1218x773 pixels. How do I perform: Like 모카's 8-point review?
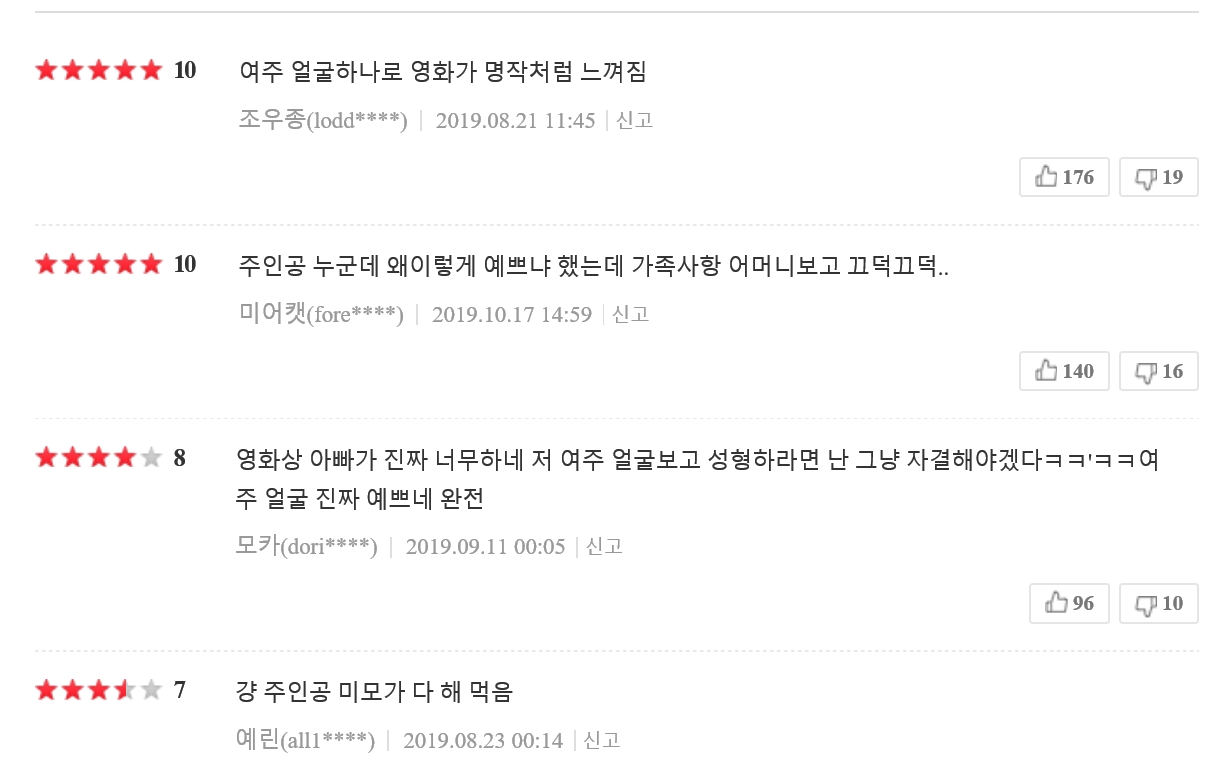(1069, 603)
